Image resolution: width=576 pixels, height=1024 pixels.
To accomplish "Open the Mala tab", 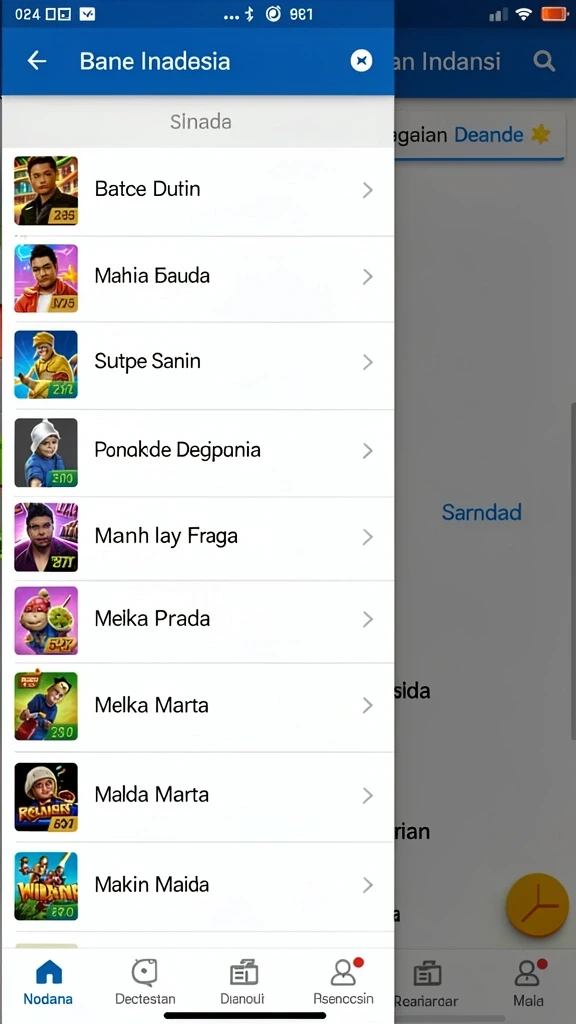I will pos(528,984).
